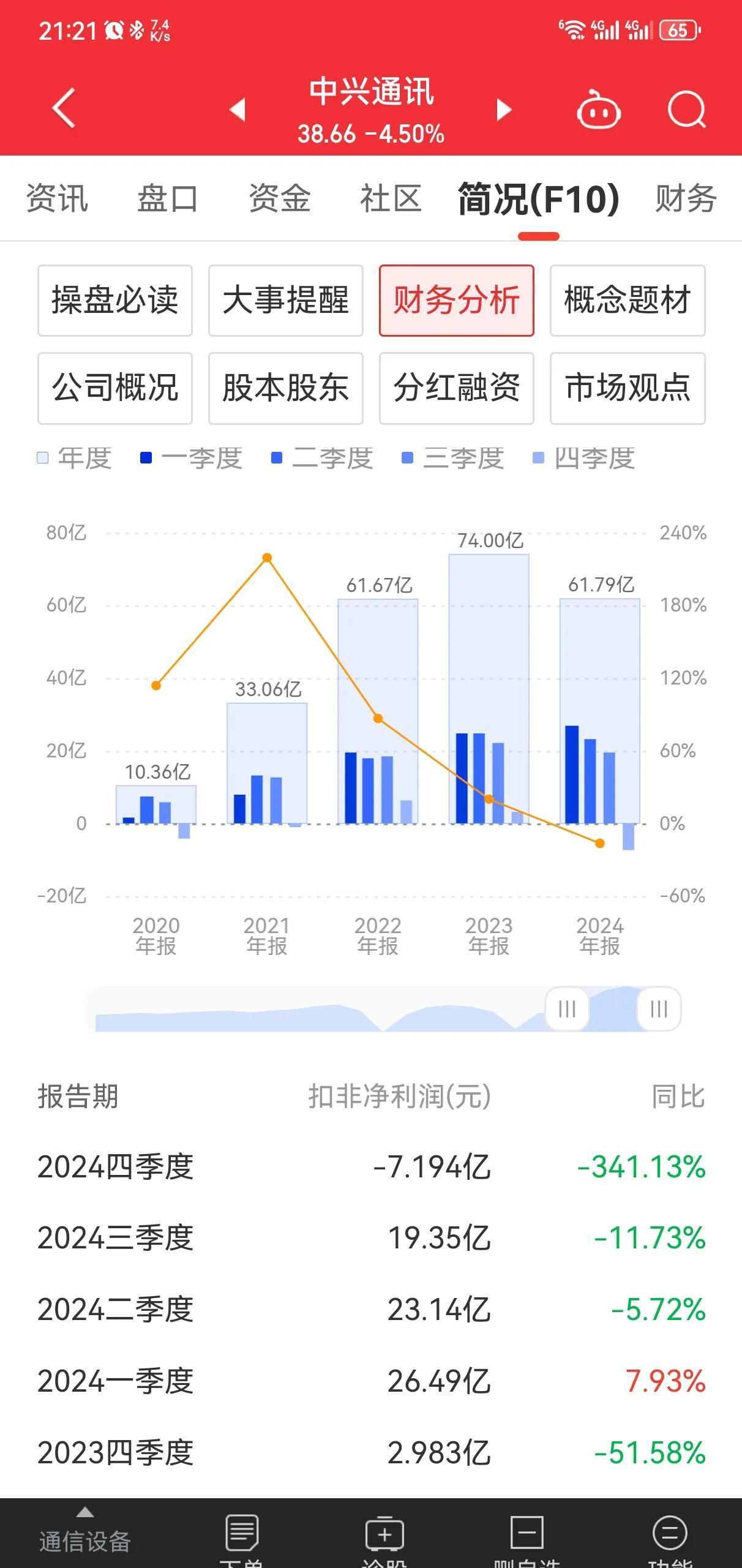Switch to the previous stock with left triangle

pos(238,110)
